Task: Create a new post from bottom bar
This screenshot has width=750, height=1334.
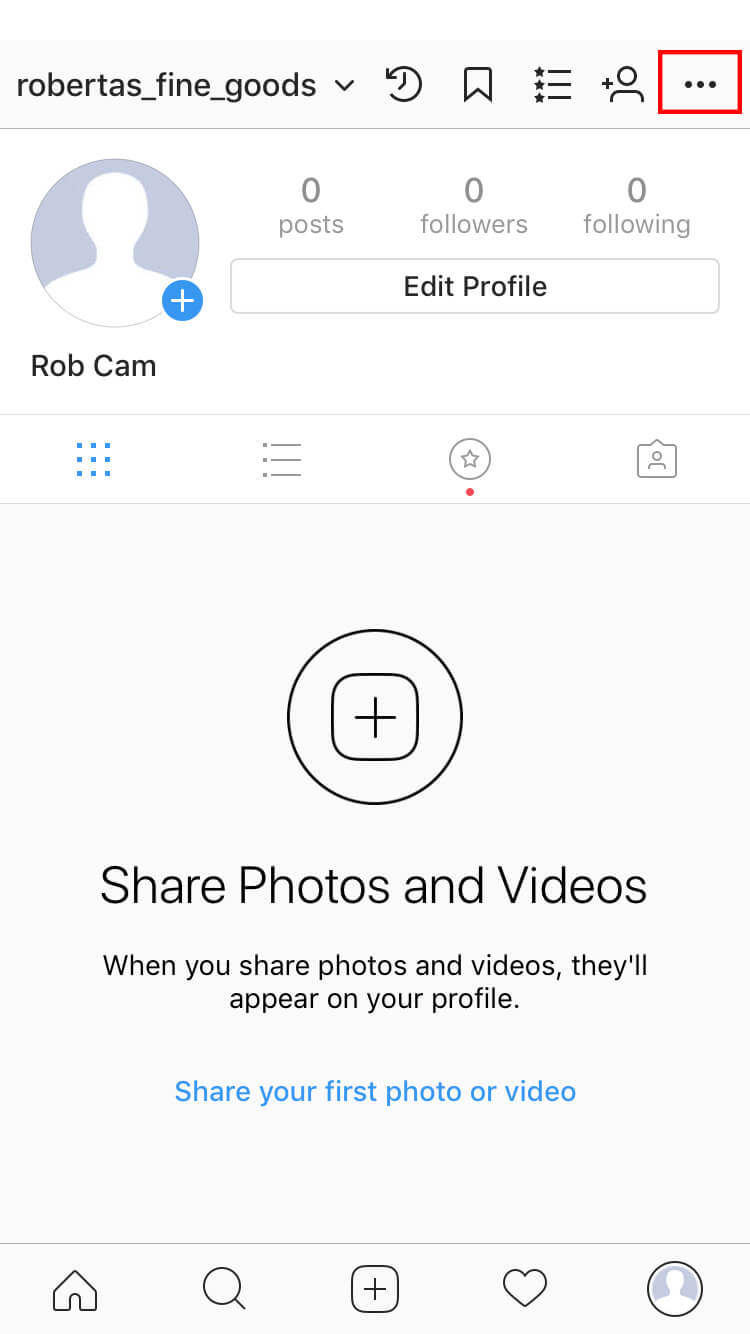Action: (x=375, y=1289)
